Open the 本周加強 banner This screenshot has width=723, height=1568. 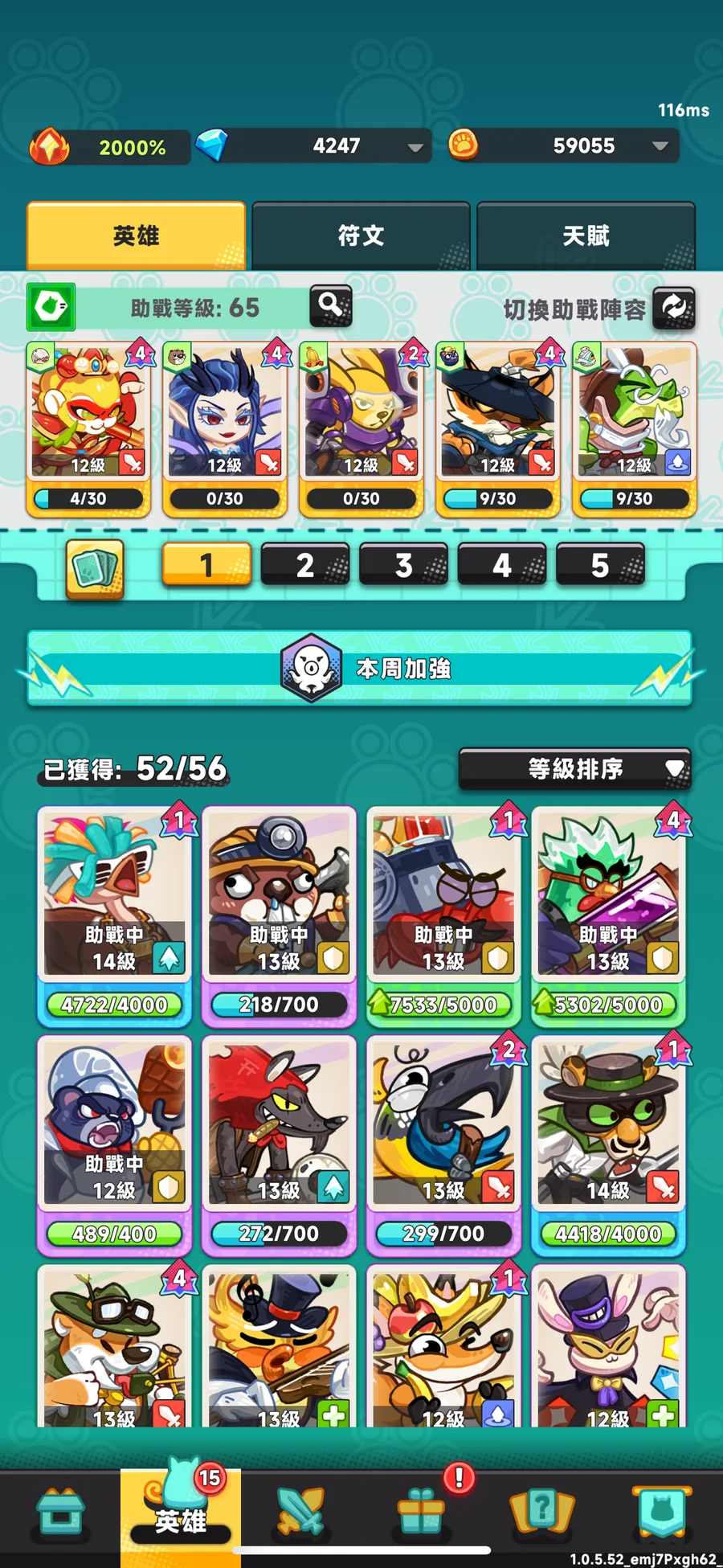(x=360, y=668)
